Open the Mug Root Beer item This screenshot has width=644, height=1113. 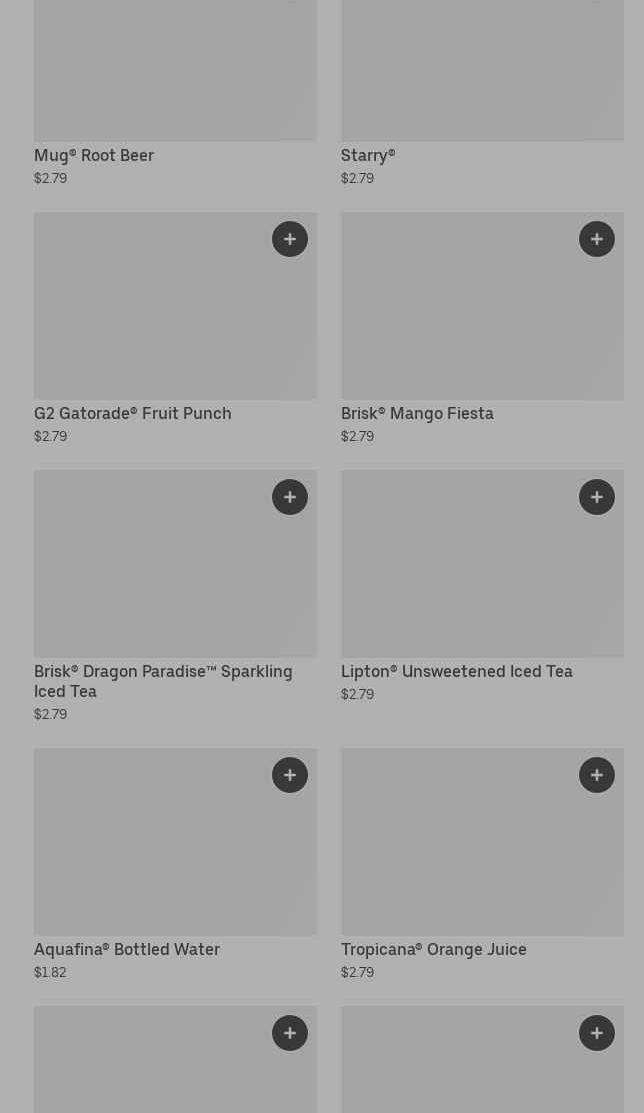click(94, 155)
